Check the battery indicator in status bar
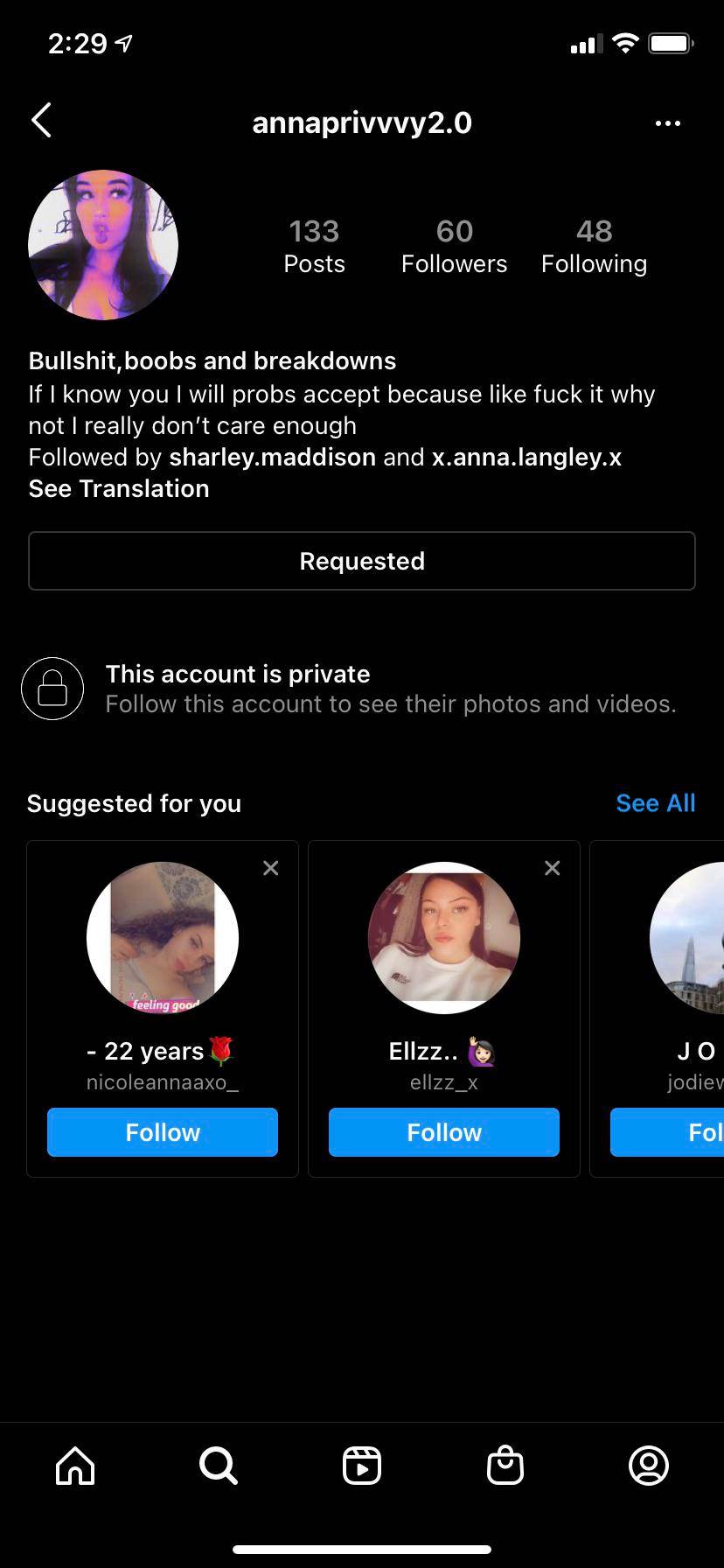The image size is (724, 1568). click(670, 41)
